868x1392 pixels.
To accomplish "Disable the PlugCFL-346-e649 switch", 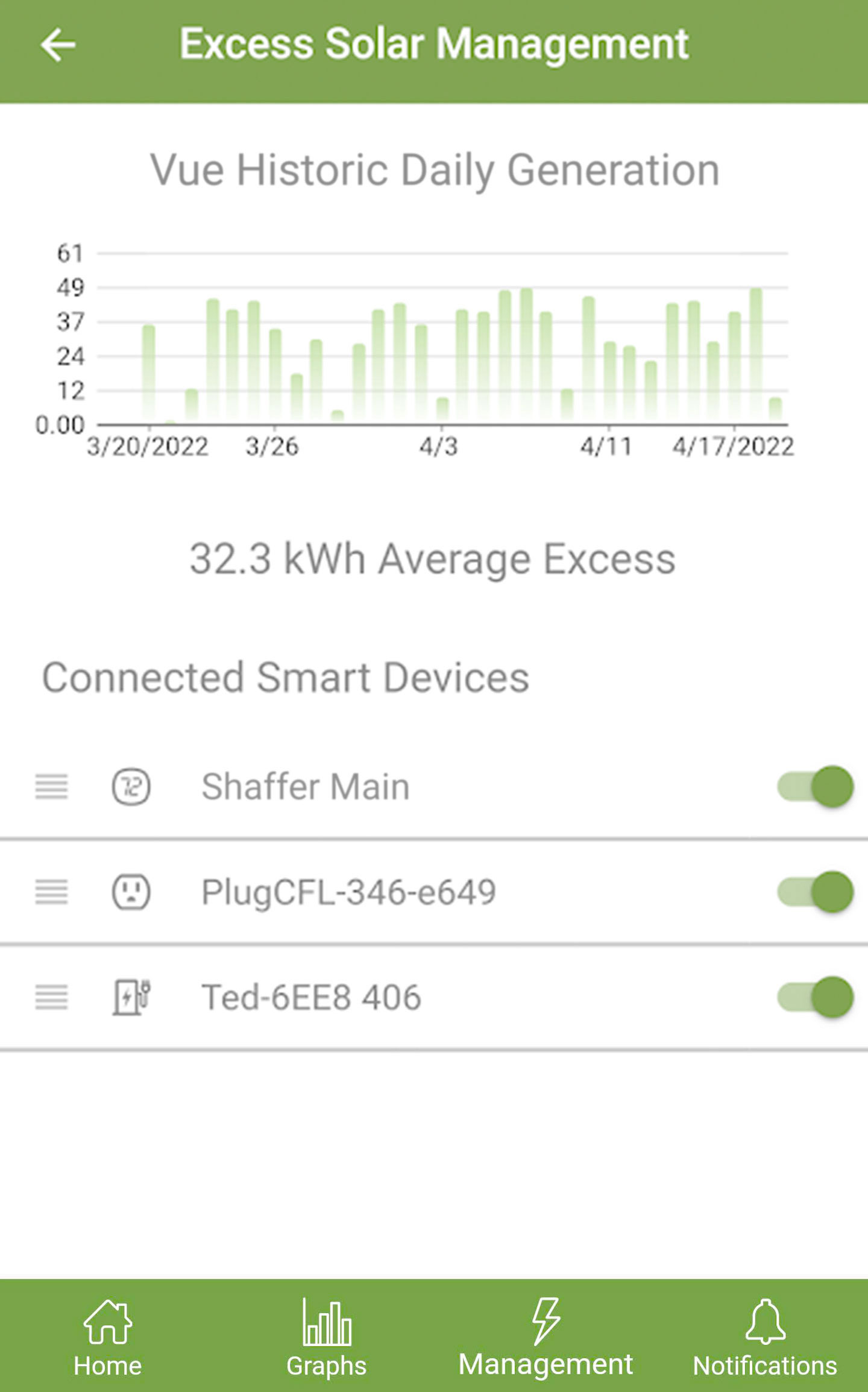I will [x=815, y=892].
